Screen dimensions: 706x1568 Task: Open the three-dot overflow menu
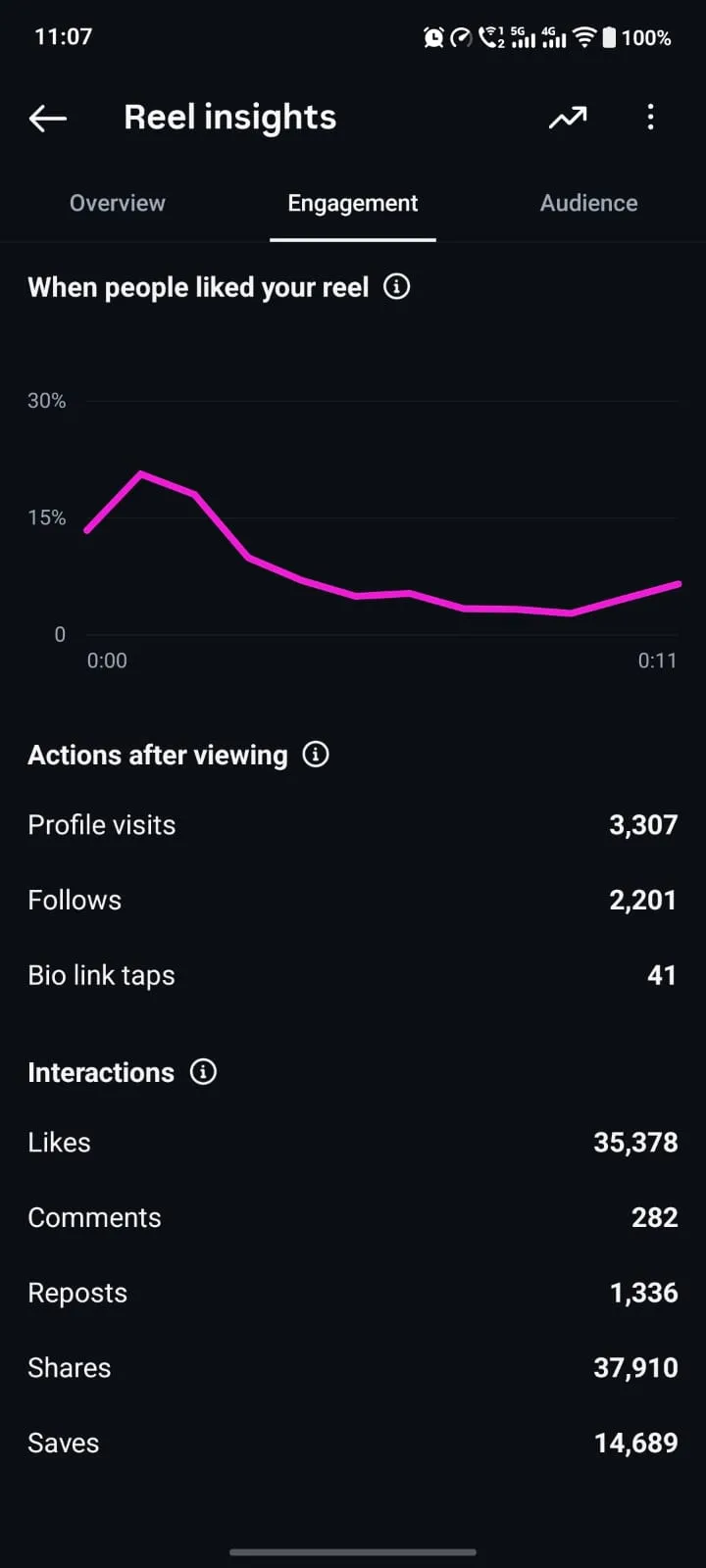coord(650,119)
